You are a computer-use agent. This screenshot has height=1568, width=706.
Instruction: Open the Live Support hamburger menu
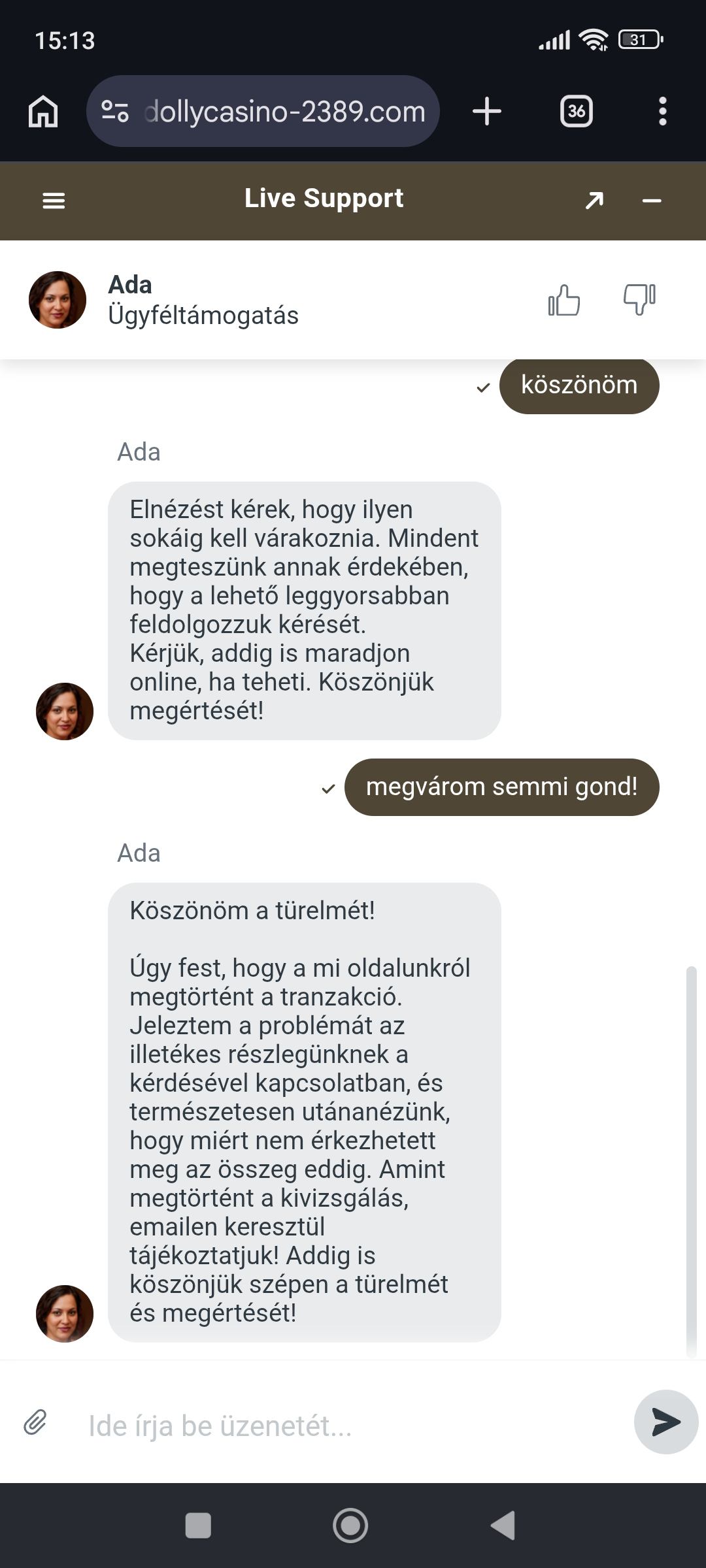click(54, 201)
